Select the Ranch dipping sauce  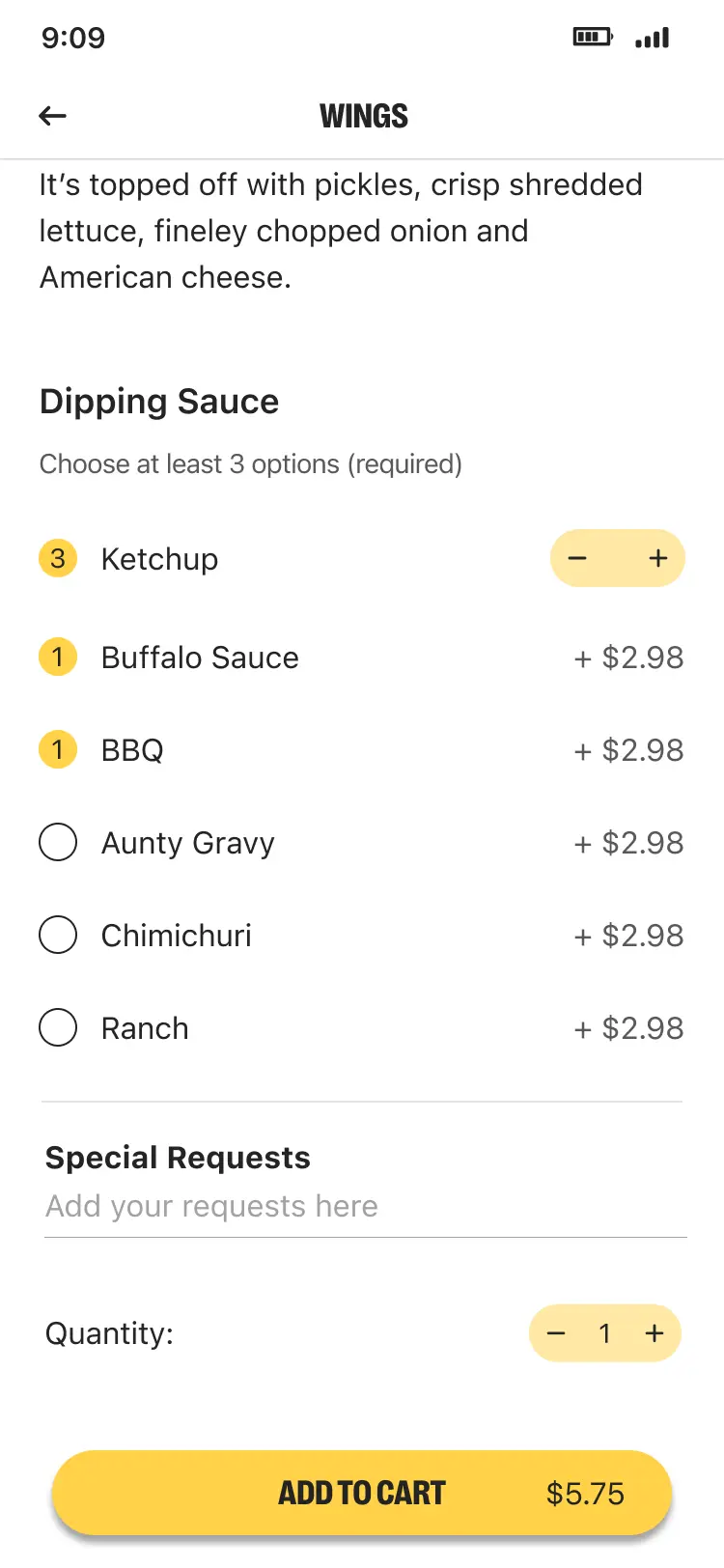click(57, 1026)
